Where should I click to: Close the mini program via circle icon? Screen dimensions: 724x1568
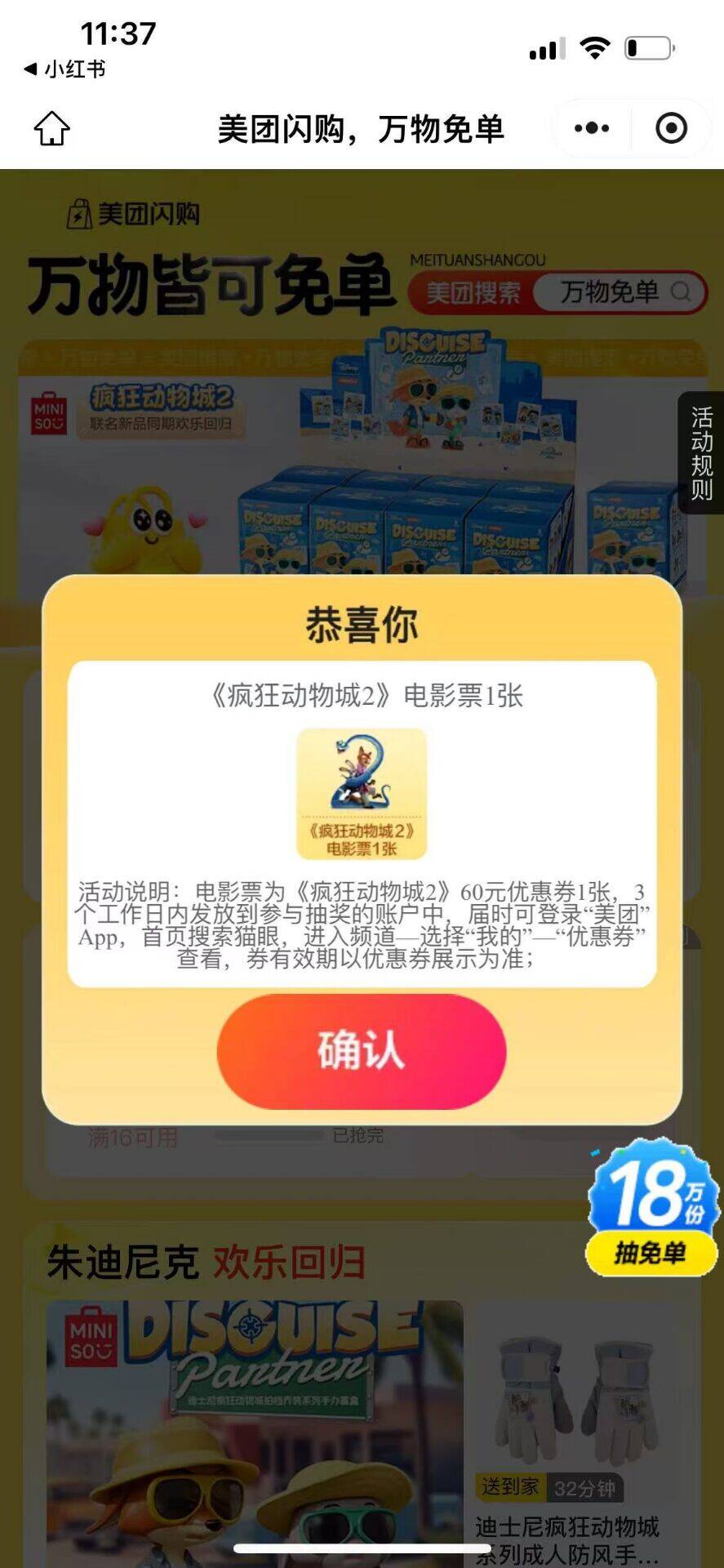point(671,128)
